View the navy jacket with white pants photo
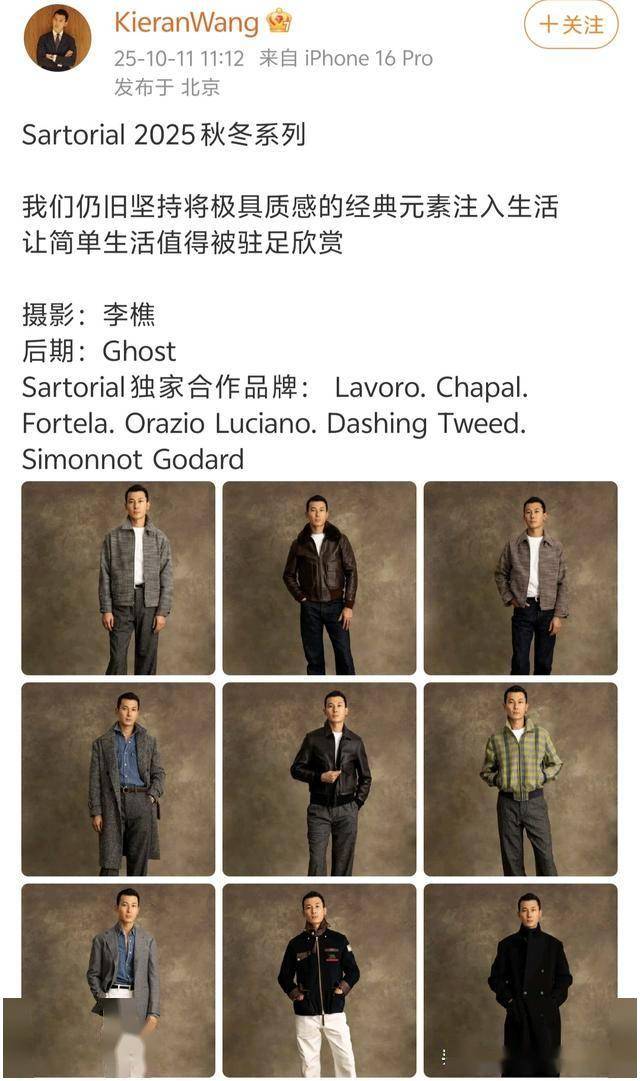The image size is (640, 1081). coord(319,980)
